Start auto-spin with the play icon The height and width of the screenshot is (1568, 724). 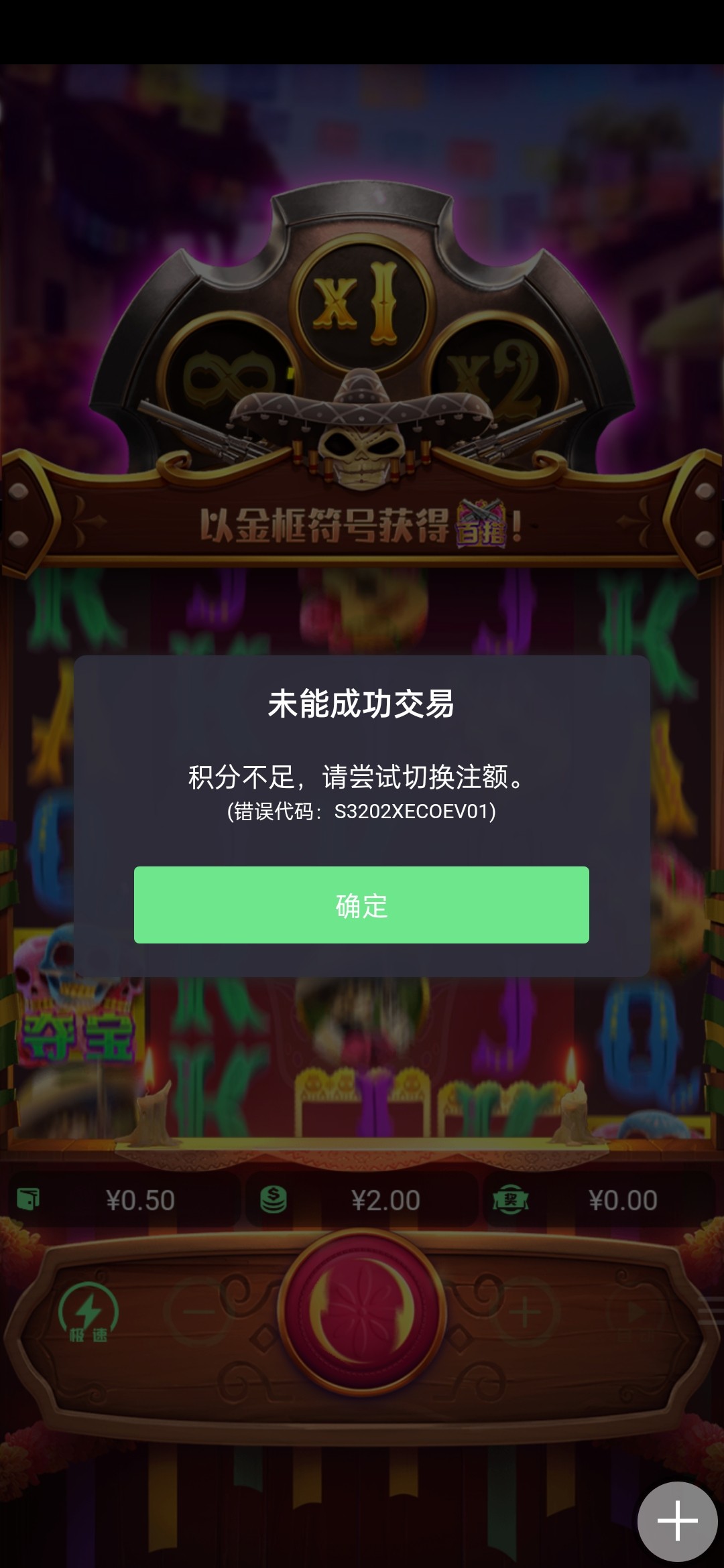[634, 1312]
